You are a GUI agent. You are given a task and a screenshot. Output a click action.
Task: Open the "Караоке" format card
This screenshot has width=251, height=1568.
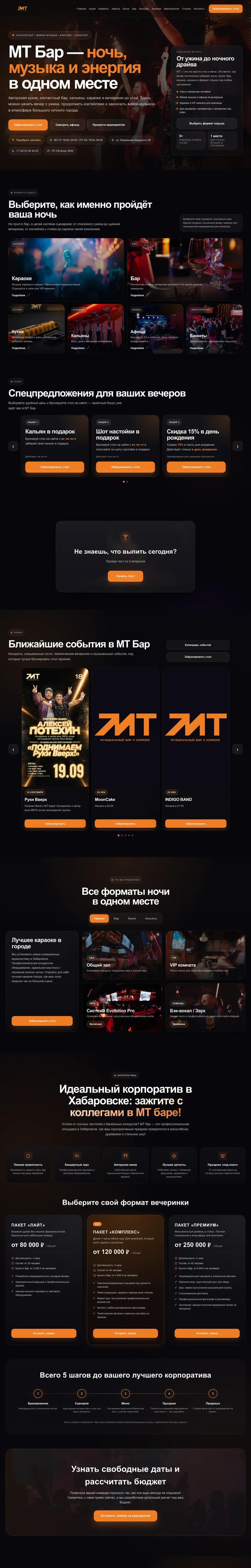tap(66, 269)
